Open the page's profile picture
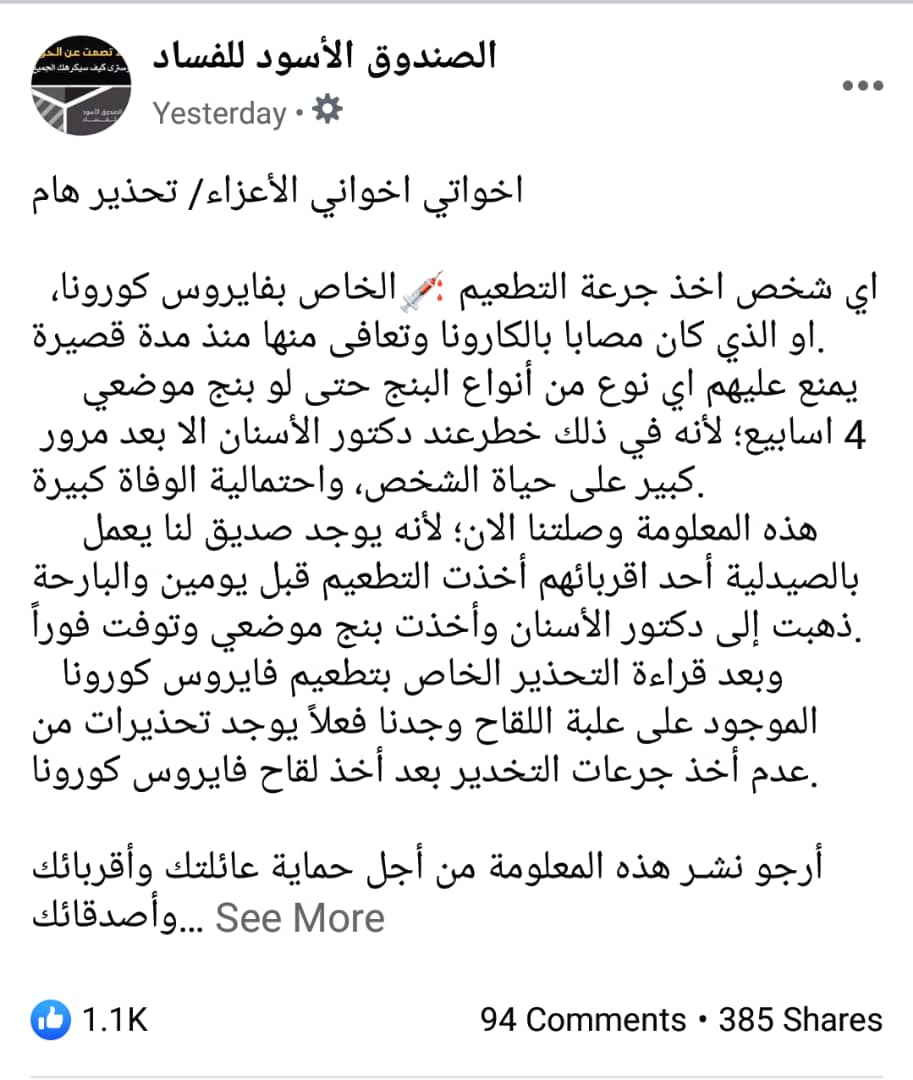The height and width of the screenshot is (1080, 913). click(83, 84)
